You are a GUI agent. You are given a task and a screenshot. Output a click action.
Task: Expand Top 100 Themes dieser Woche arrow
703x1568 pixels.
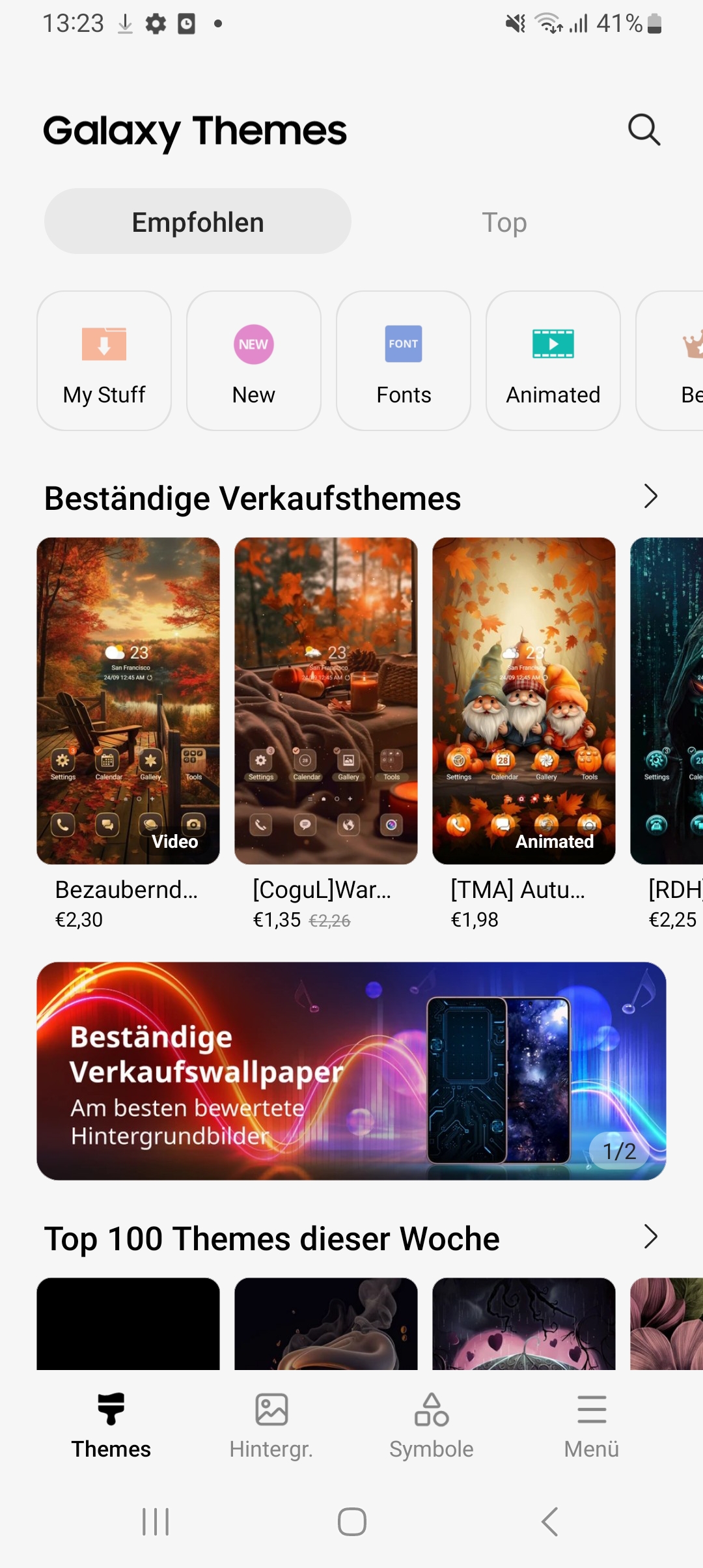click(650, 1237)
